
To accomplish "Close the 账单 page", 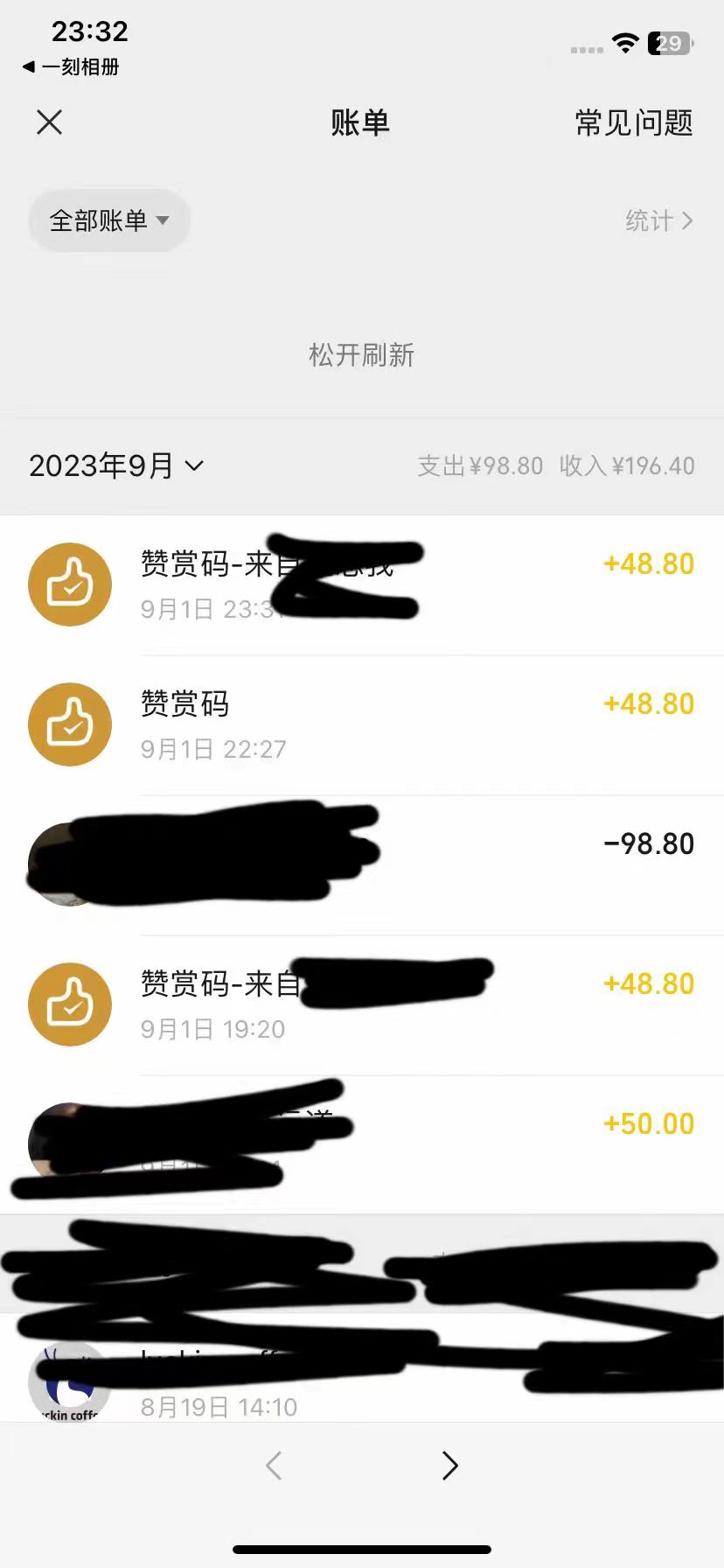I will (x=50, y=122).
